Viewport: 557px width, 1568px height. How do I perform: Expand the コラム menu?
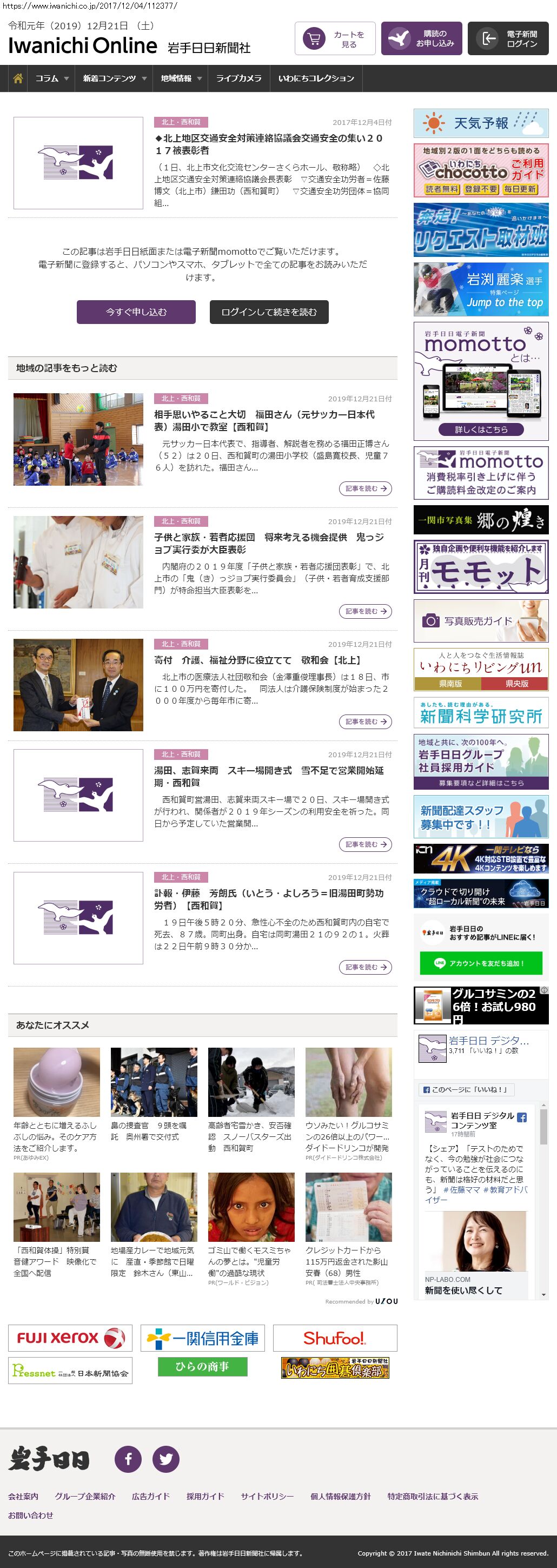coord(51,78)
